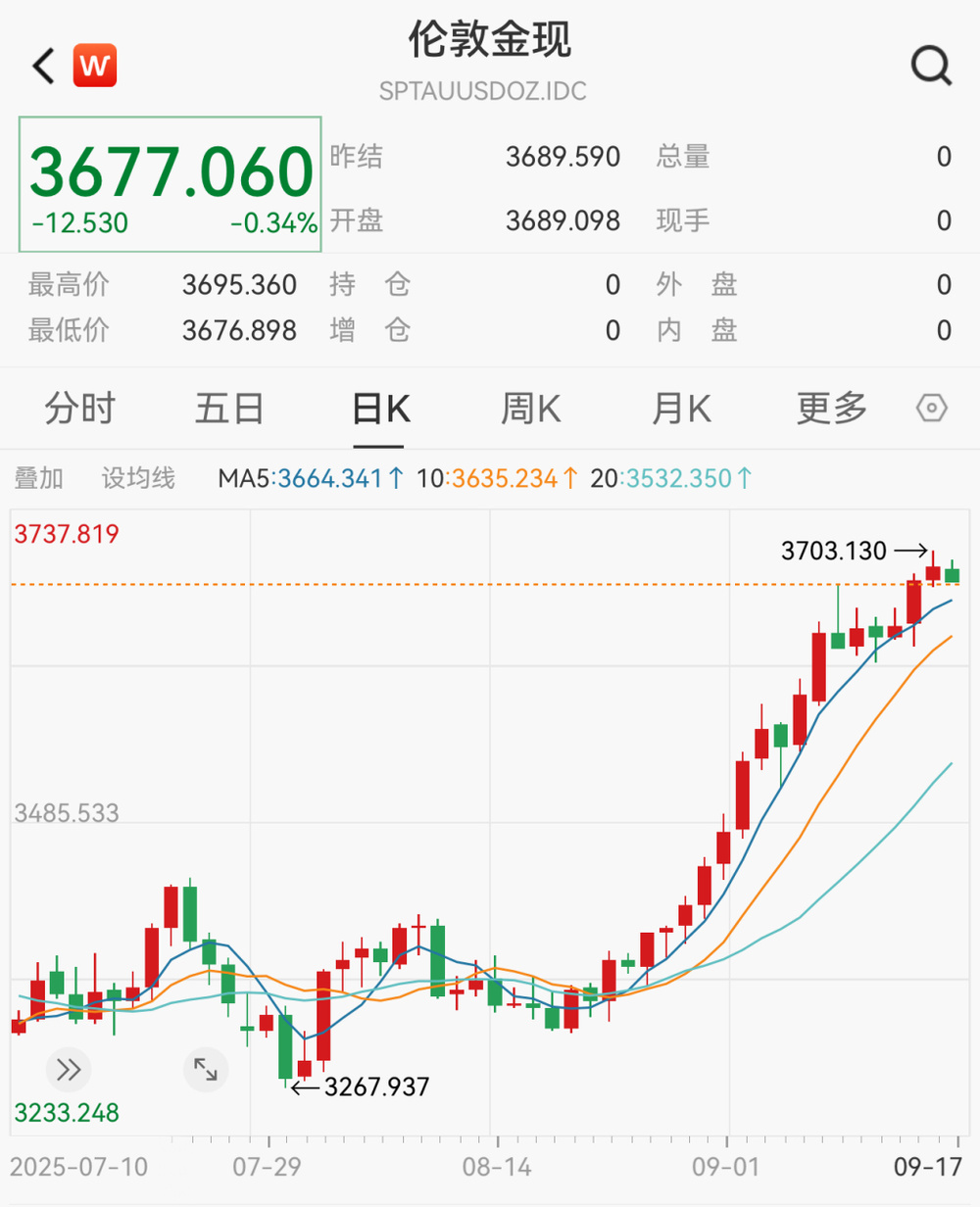This screenshot has width=980, height=1207.
Task: Toggle the MA5 moving average line
Action: (308, 477)
